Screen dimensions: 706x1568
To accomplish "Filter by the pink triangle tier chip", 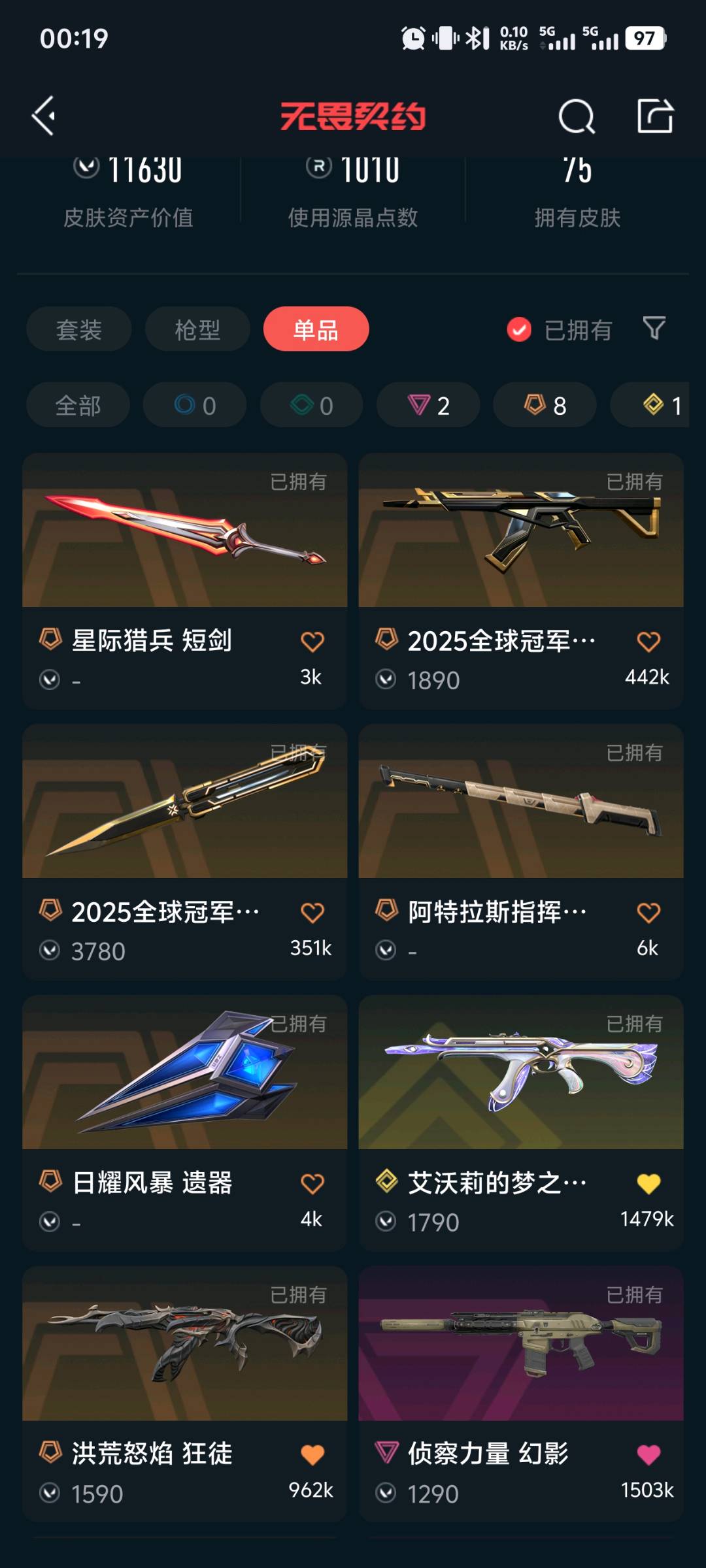I will [428, 405].
